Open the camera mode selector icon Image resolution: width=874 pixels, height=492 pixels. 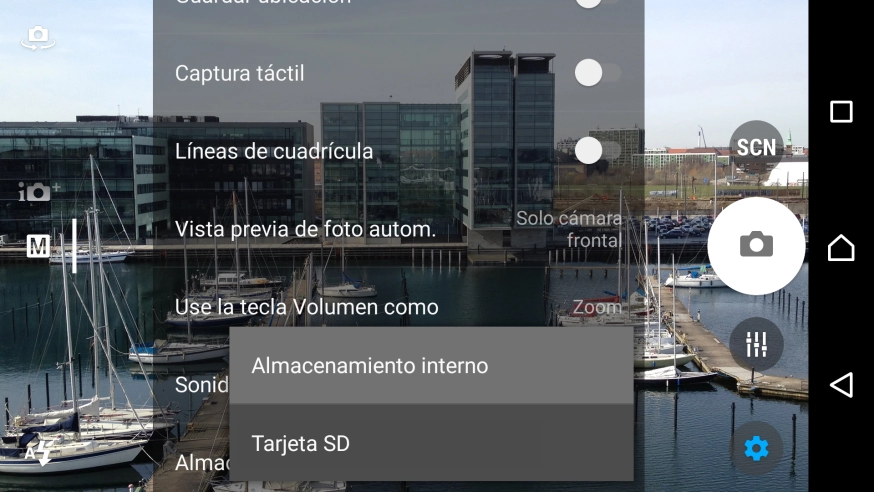tap(38, 191)
